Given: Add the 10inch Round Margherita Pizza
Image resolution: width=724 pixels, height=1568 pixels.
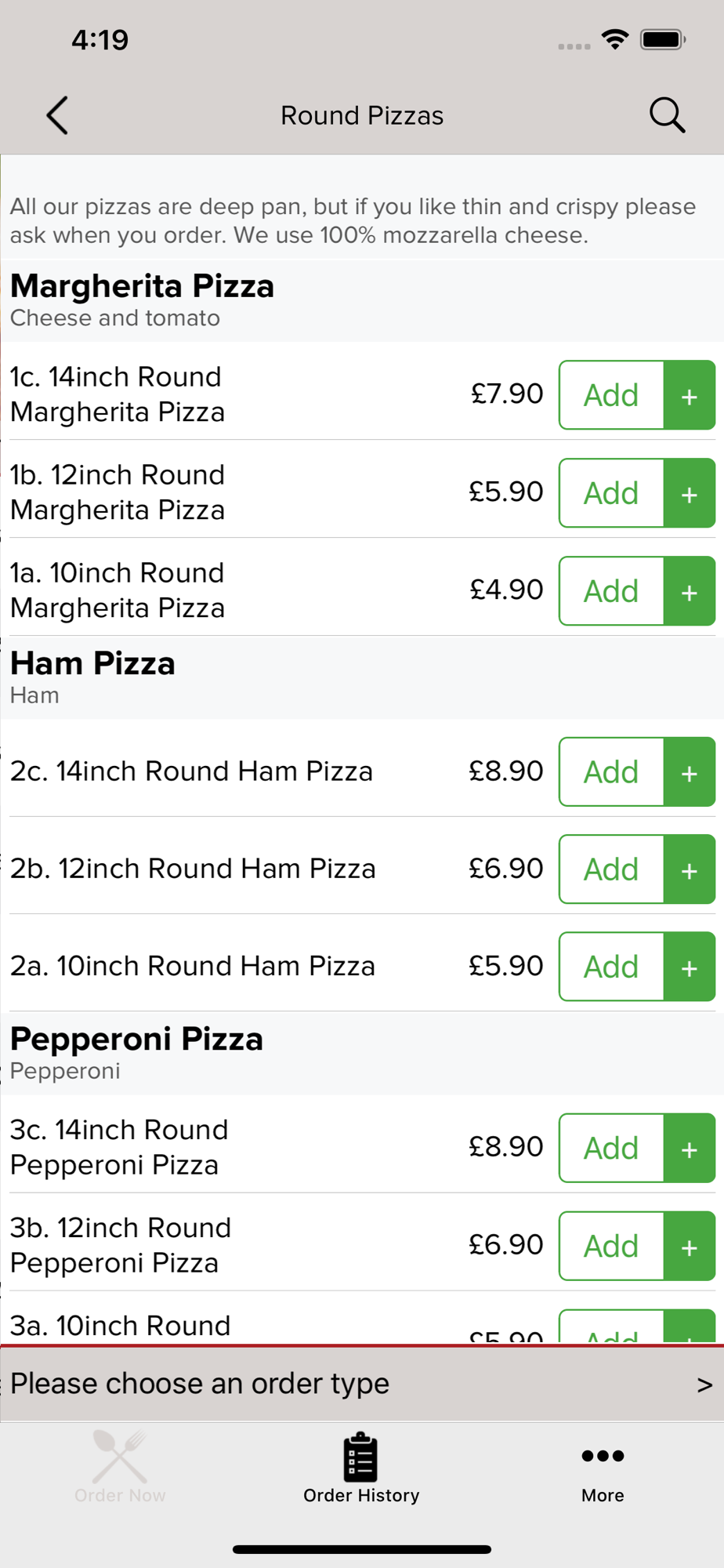Looking at the screenshot, I should click(637, 591).
